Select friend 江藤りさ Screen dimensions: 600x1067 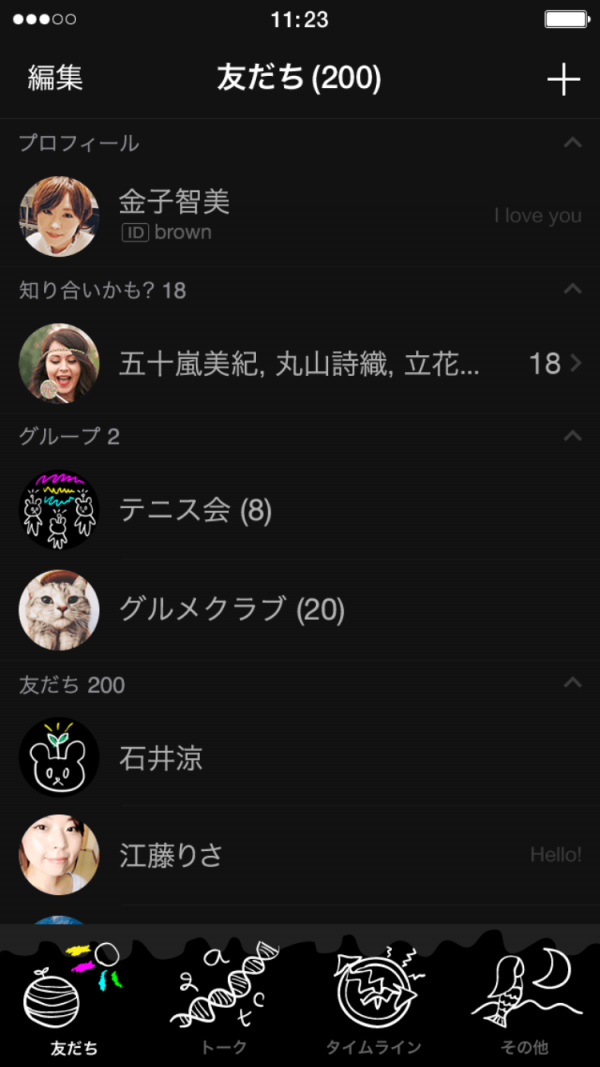[x=300, y=855]
